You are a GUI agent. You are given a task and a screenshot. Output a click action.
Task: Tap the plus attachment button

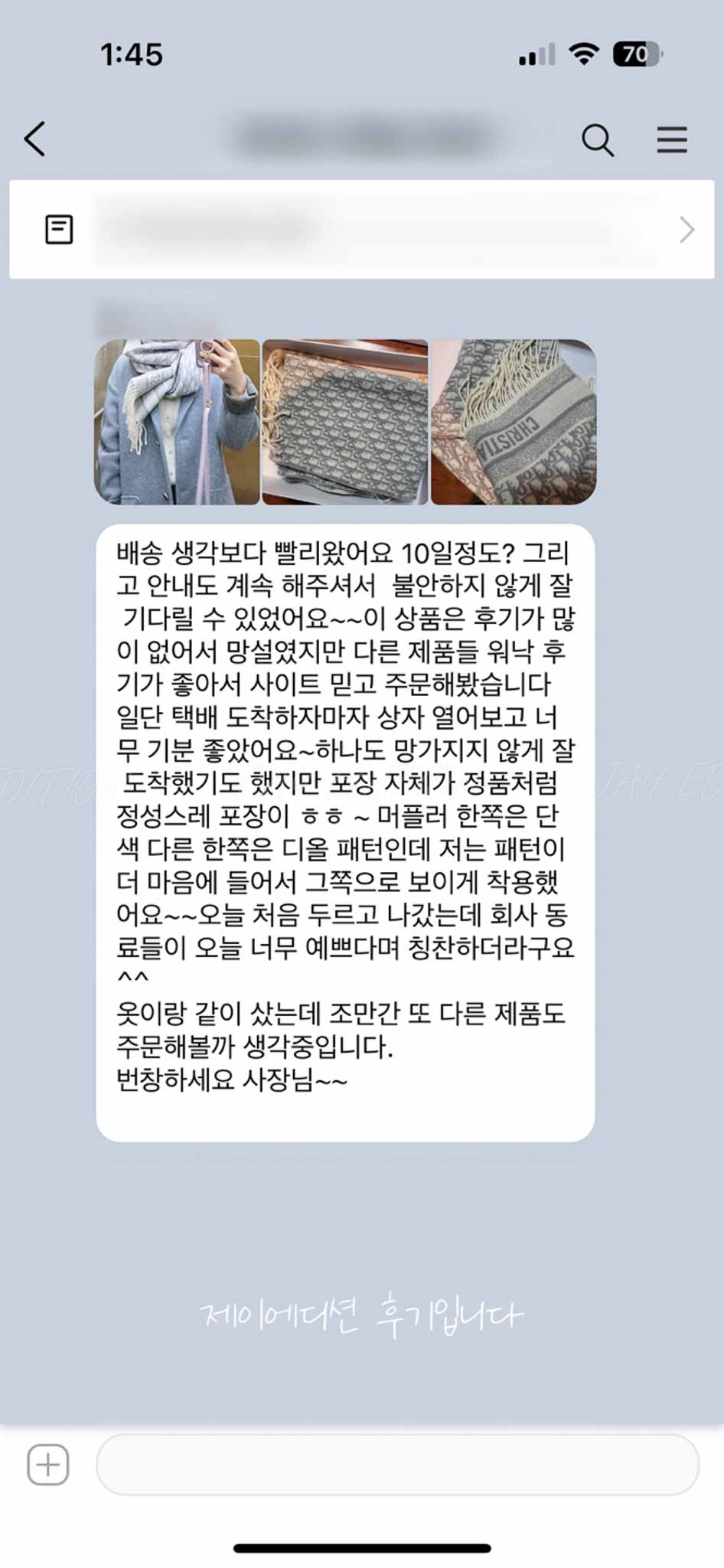click(x=48, y=1465)
